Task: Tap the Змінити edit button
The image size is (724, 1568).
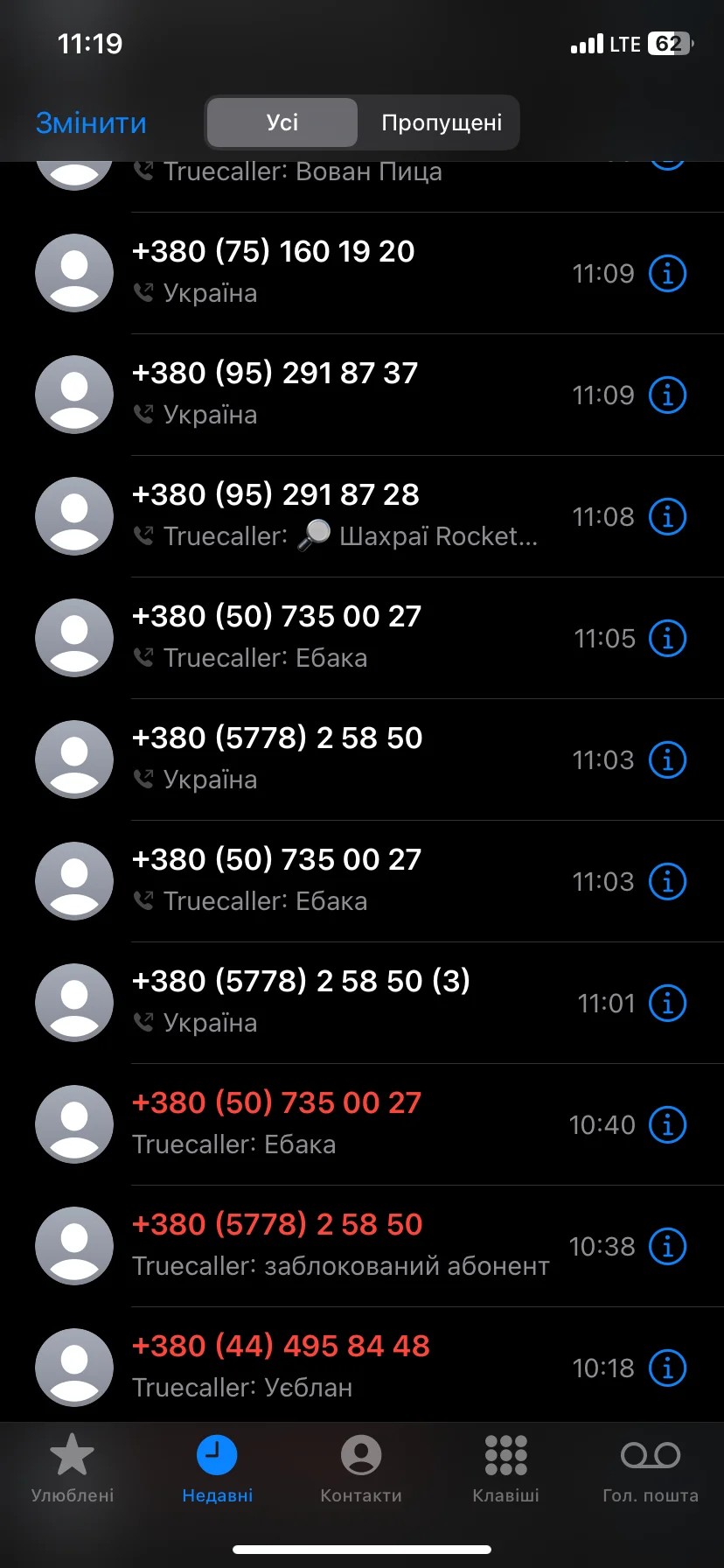Action: coord(91,123)
